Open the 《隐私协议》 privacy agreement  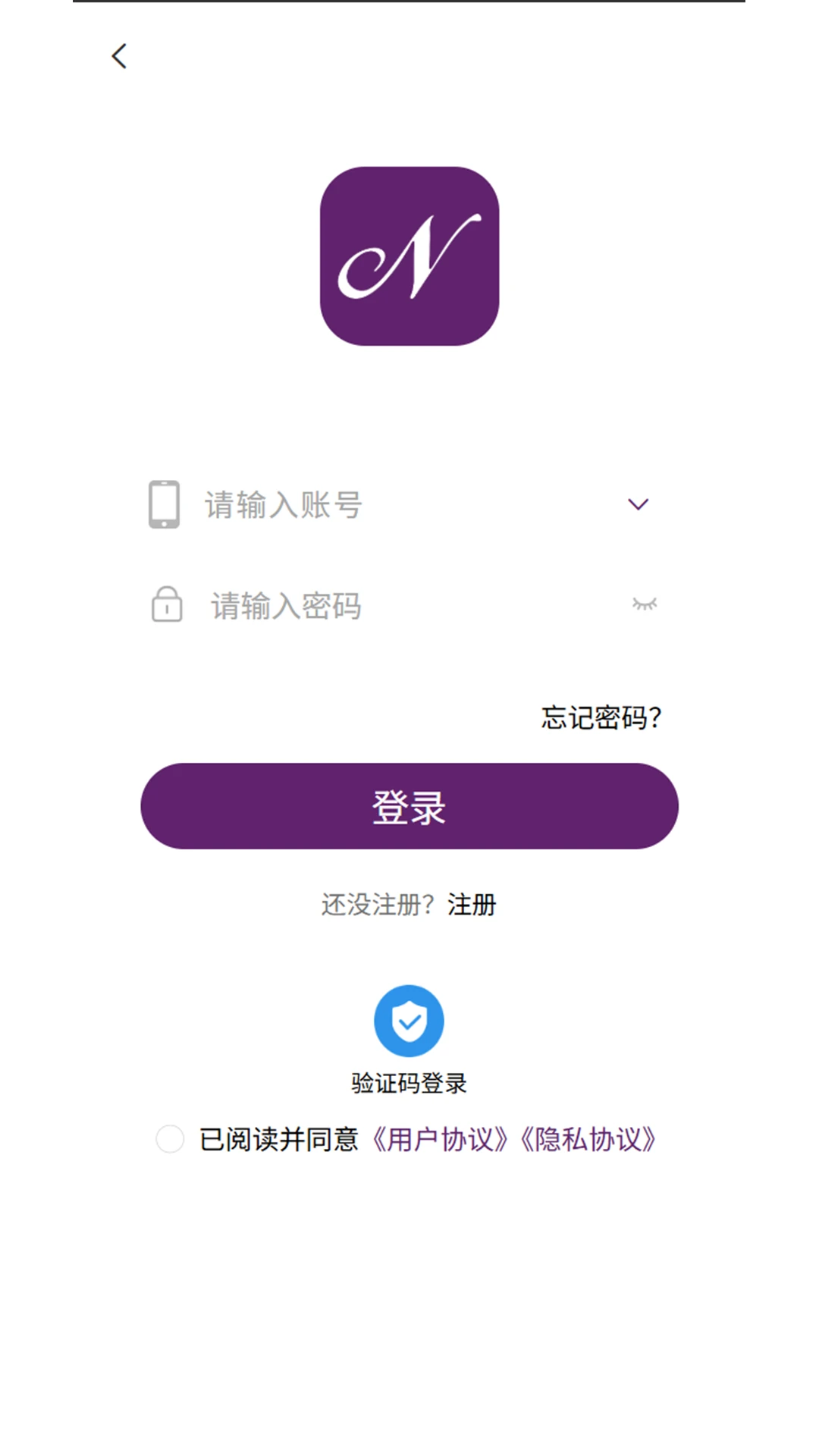(588, 1140)
